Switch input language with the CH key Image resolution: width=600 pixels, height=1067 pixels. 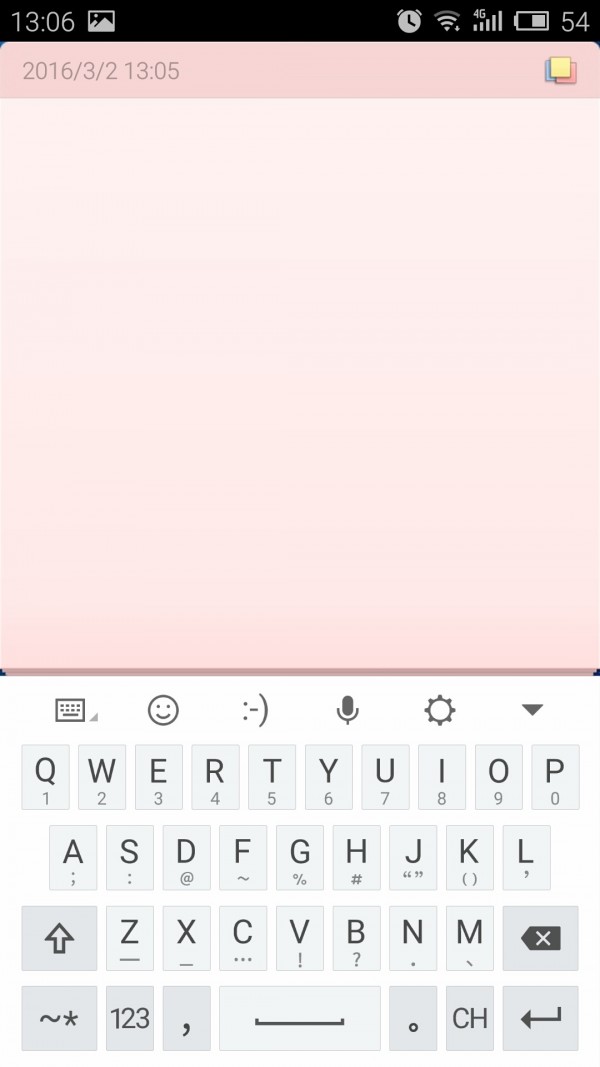470,1018
